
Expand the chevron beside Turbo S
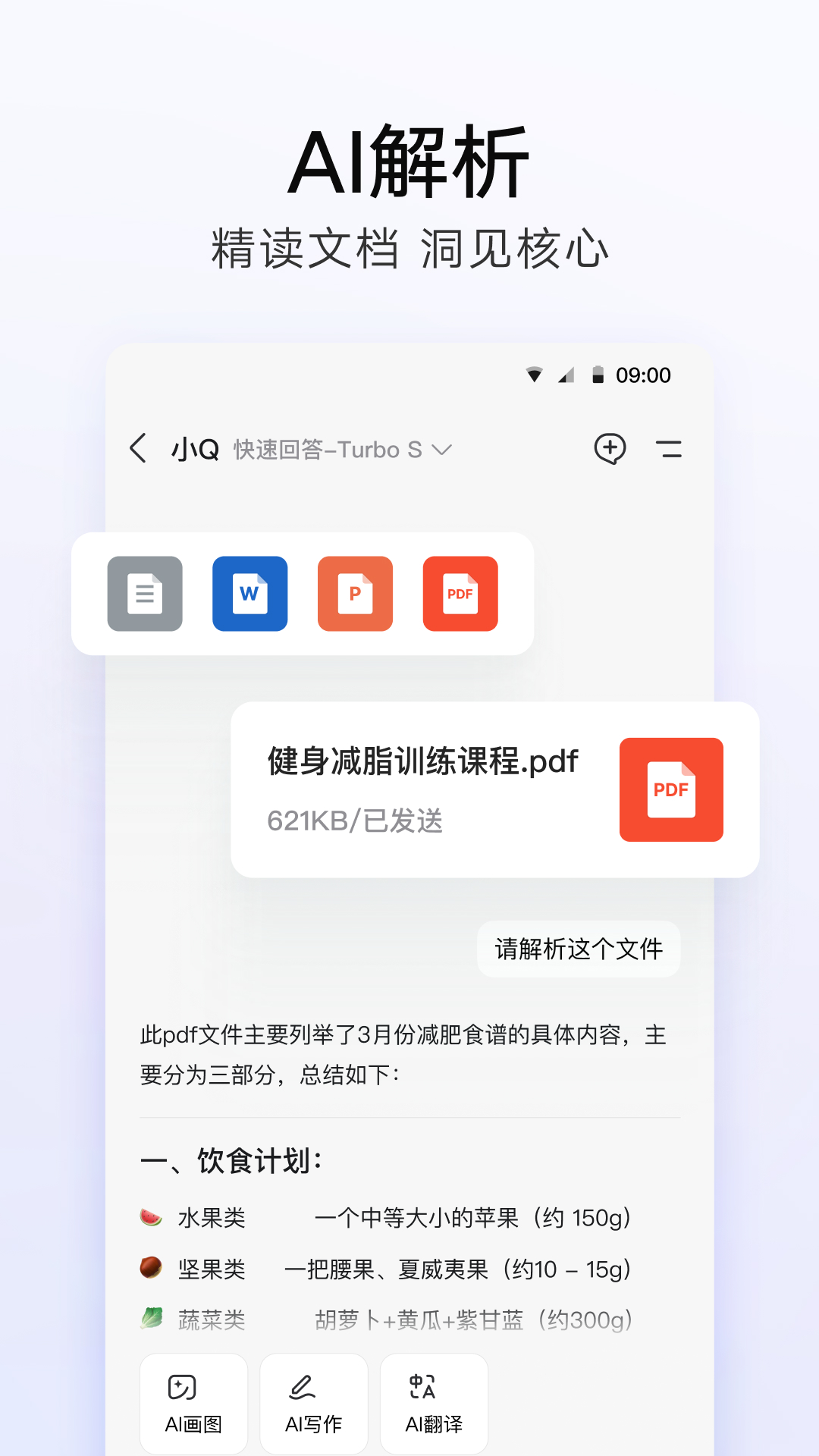point(442,449)
